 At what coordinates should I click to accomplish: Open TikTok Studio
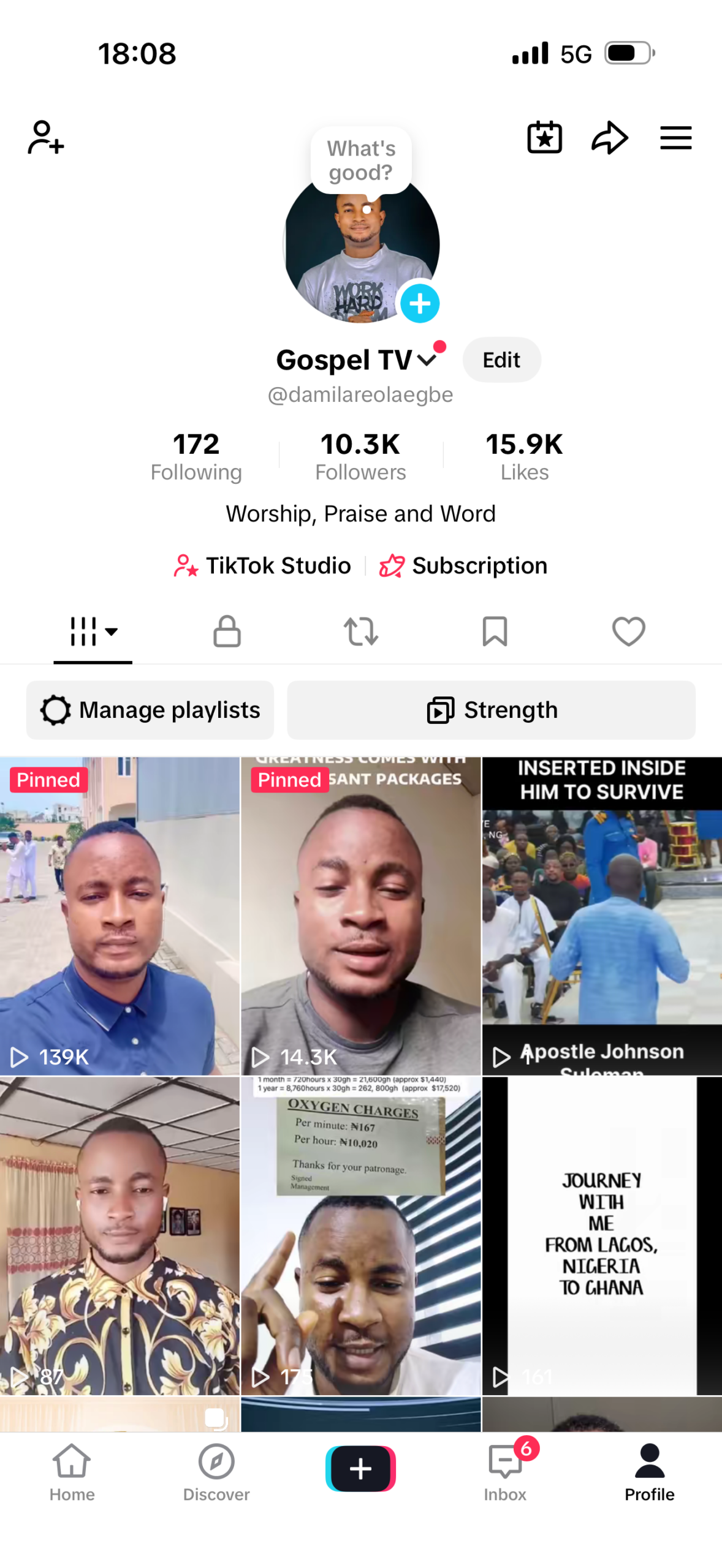click(264, 565)
